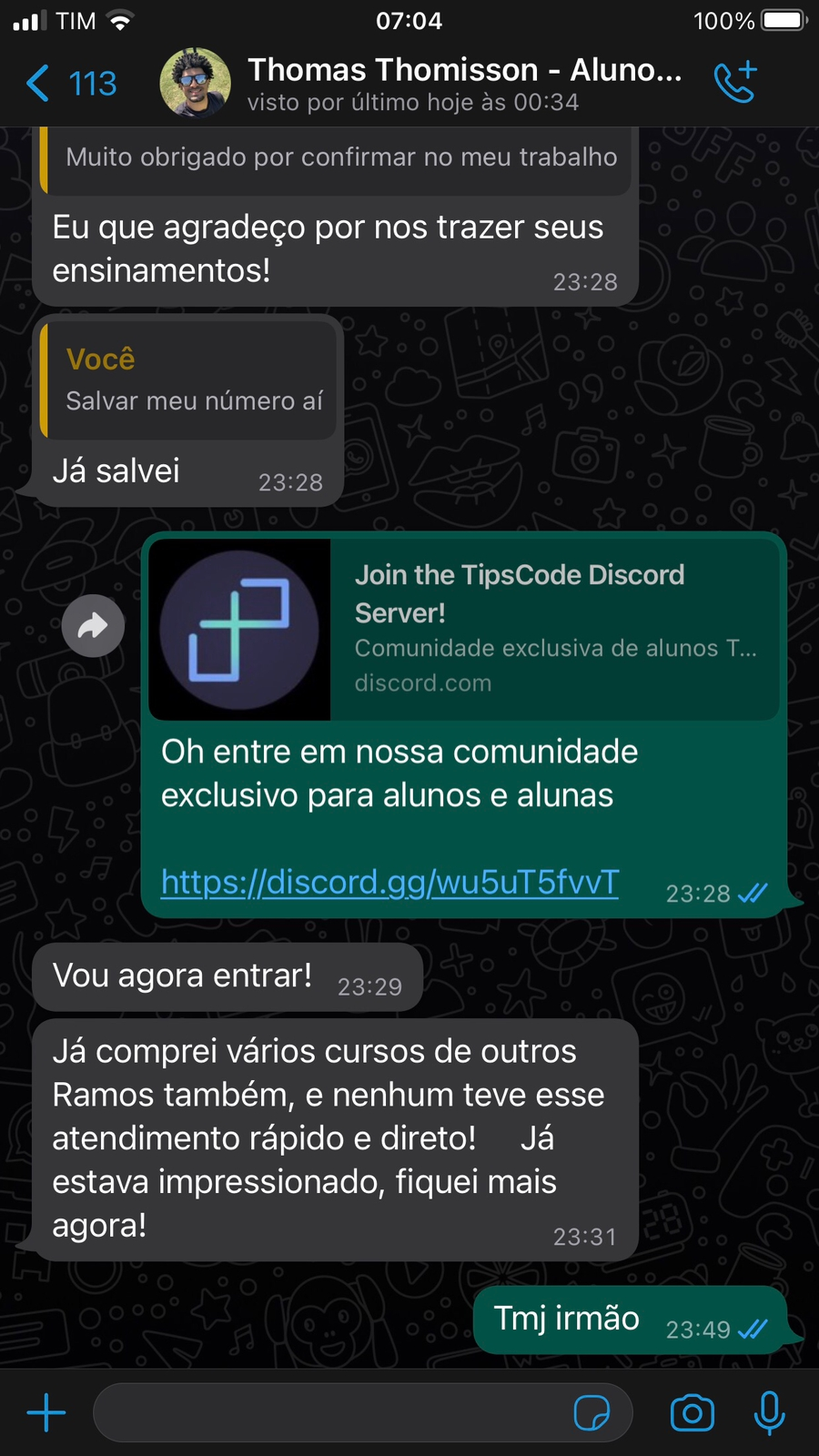Open the sticker picker

click(591, 1413)
